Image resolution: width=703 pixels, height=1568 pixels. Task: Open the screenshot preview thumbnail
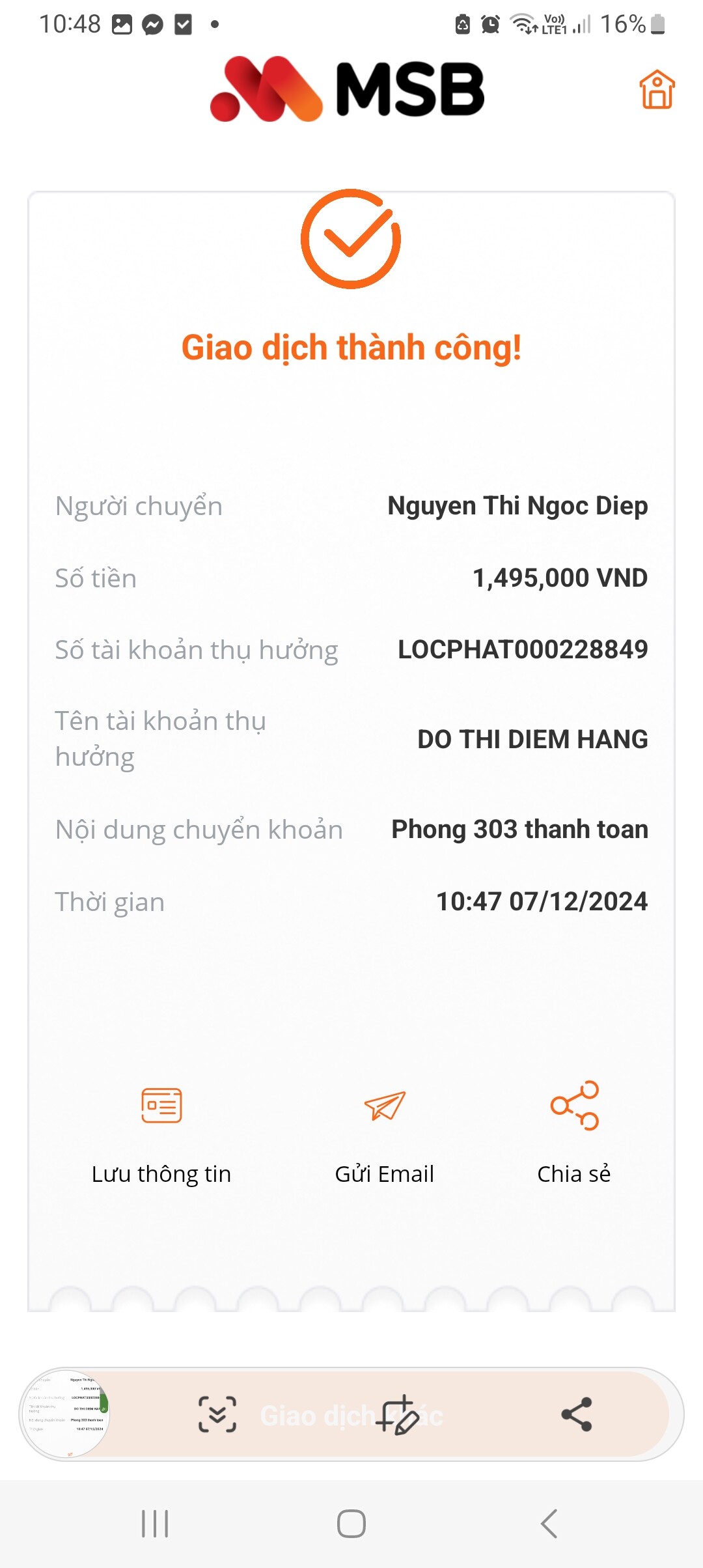66,1414
